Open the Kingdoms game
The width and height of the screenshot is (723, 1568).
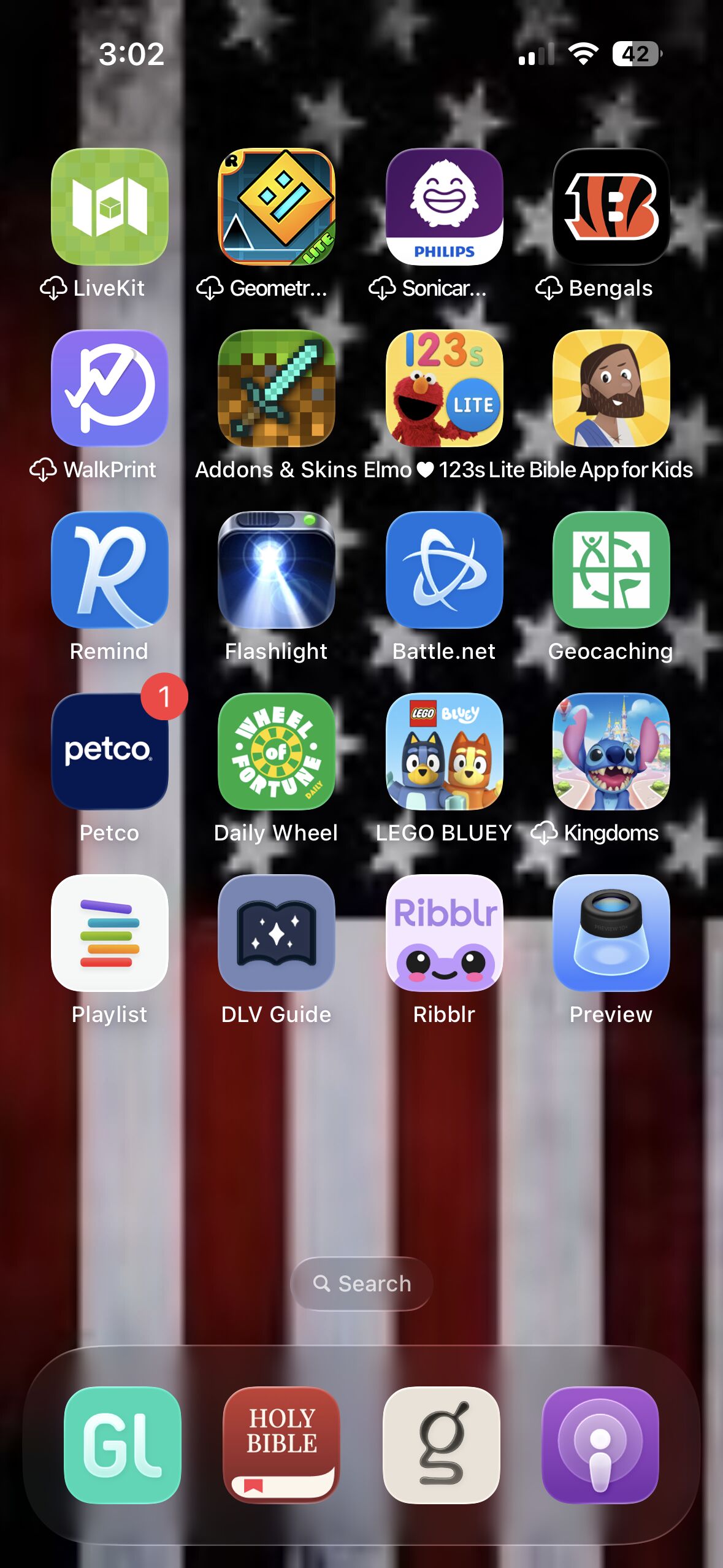611,751
